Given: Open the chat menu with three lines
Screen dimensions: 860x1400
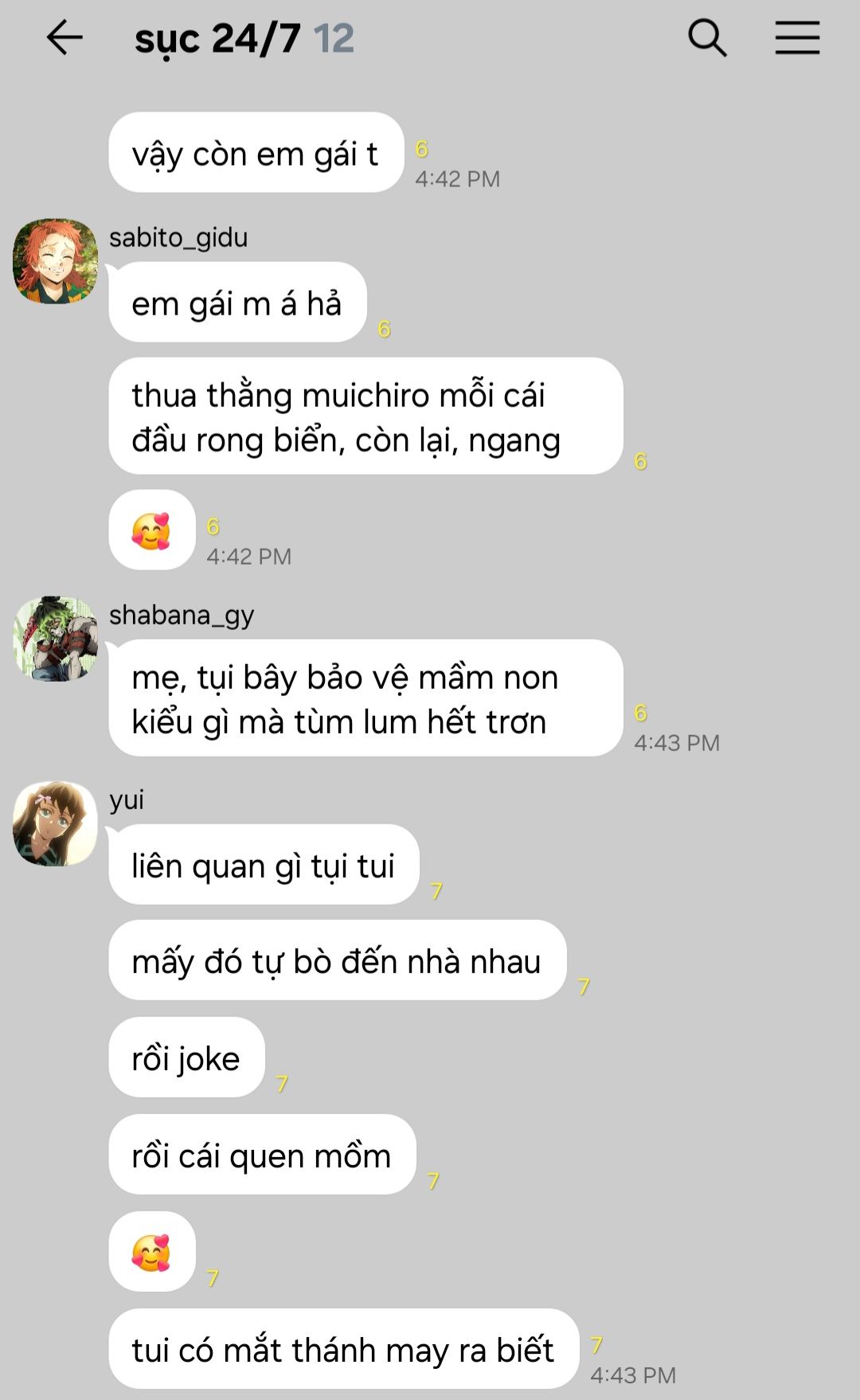Looking at the screenshot, I should click(797, 37).
